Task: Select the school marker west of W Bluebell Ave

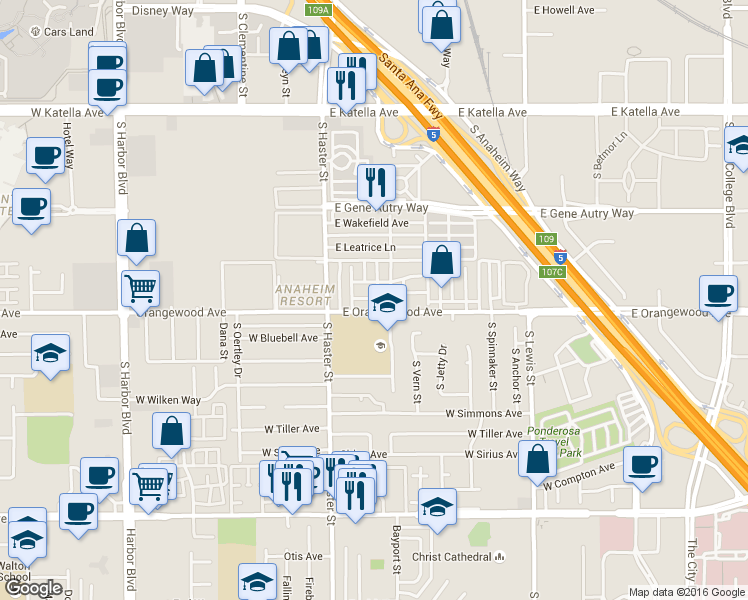Action: pos(50,353)
